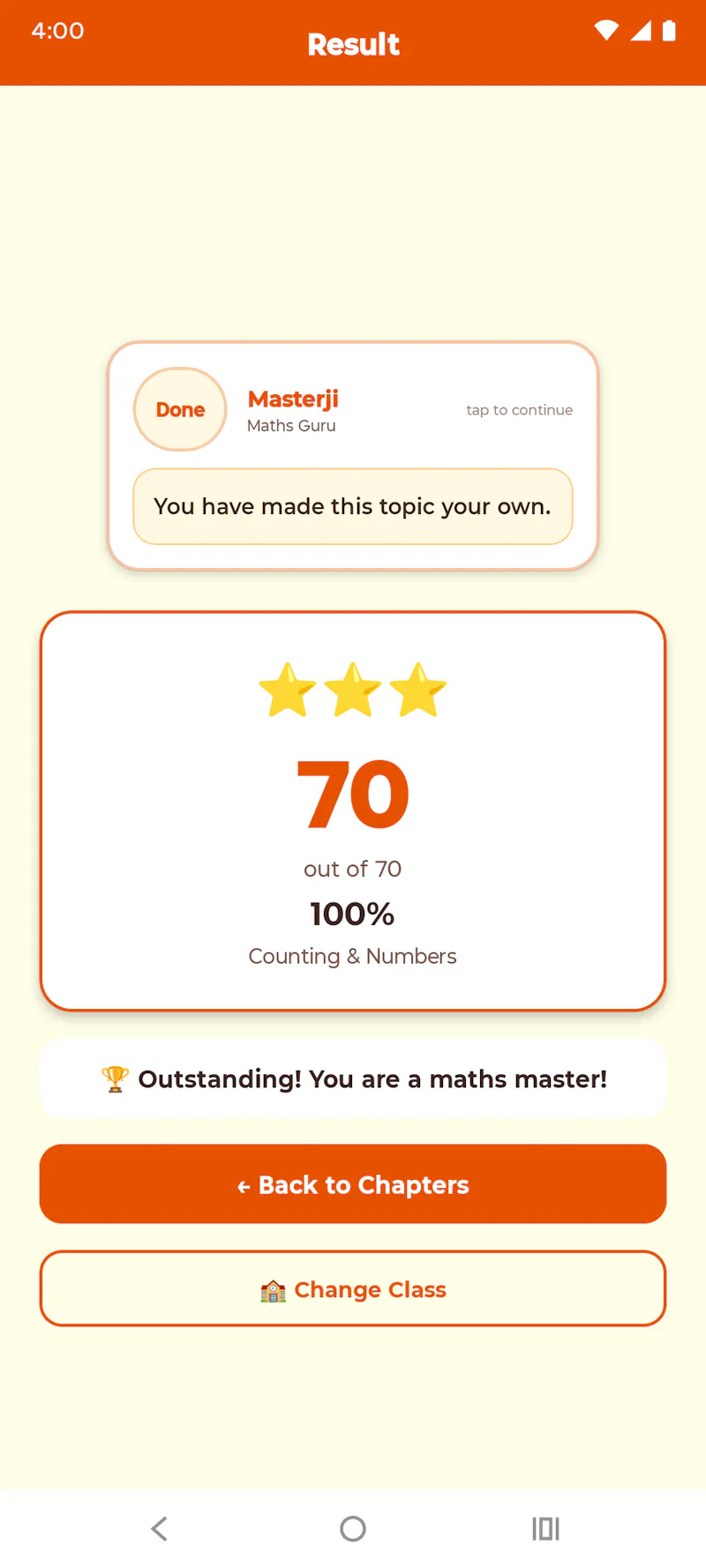Image resolution: width=706 pixels, height=1568 pixels.
Task: Tap the system back arrow
Action: pos(160,1528)
